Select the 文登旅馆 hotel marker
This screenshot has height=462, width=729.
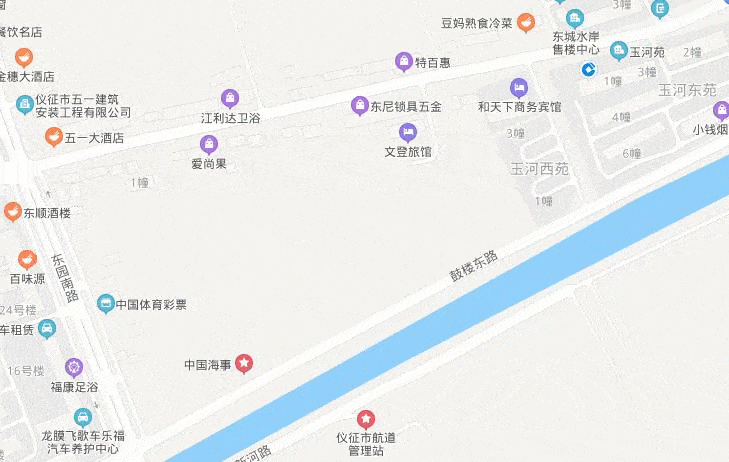pos(407,131)
